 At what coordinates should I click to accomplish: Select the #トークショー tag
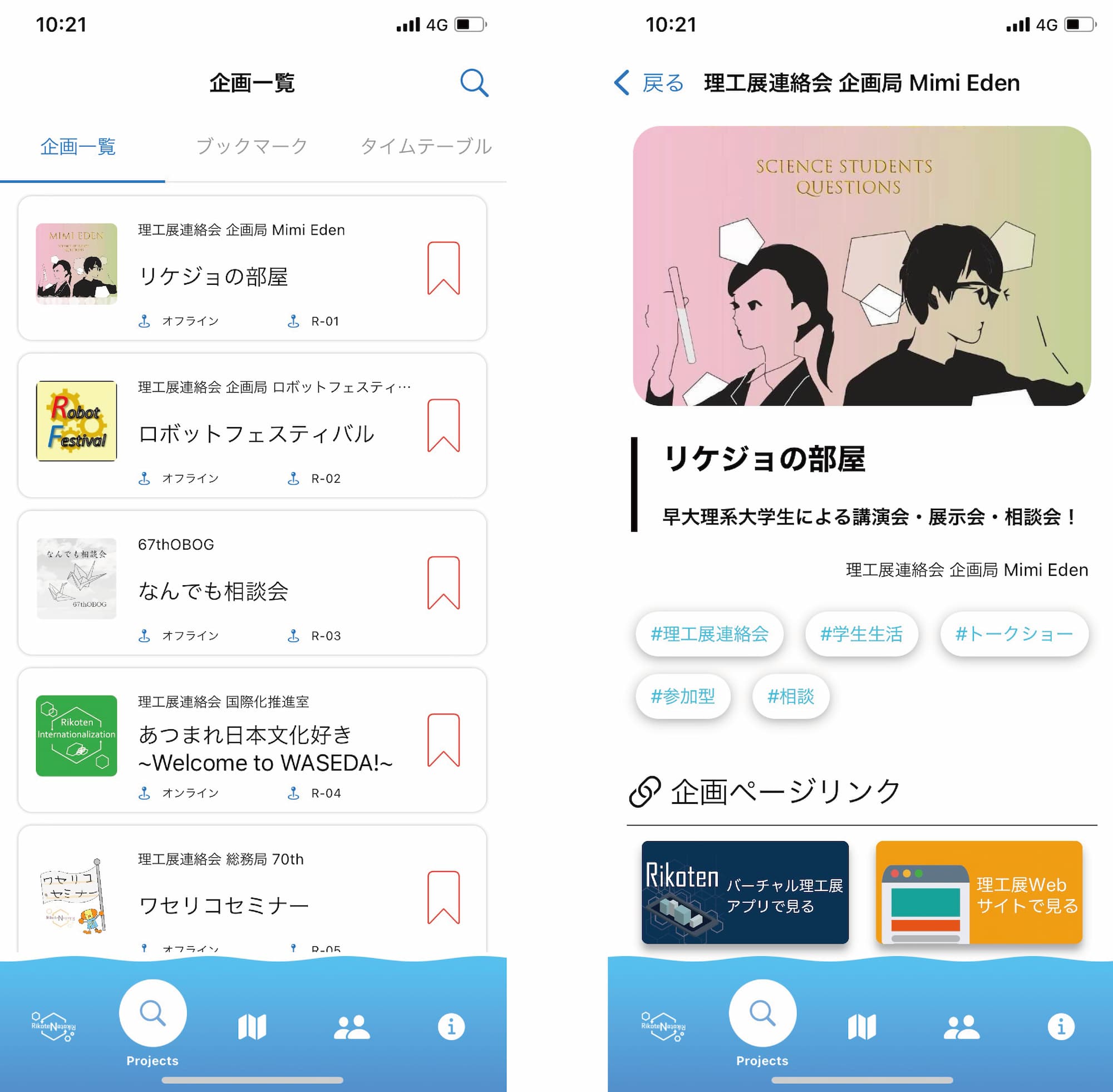pos(1014,634)
